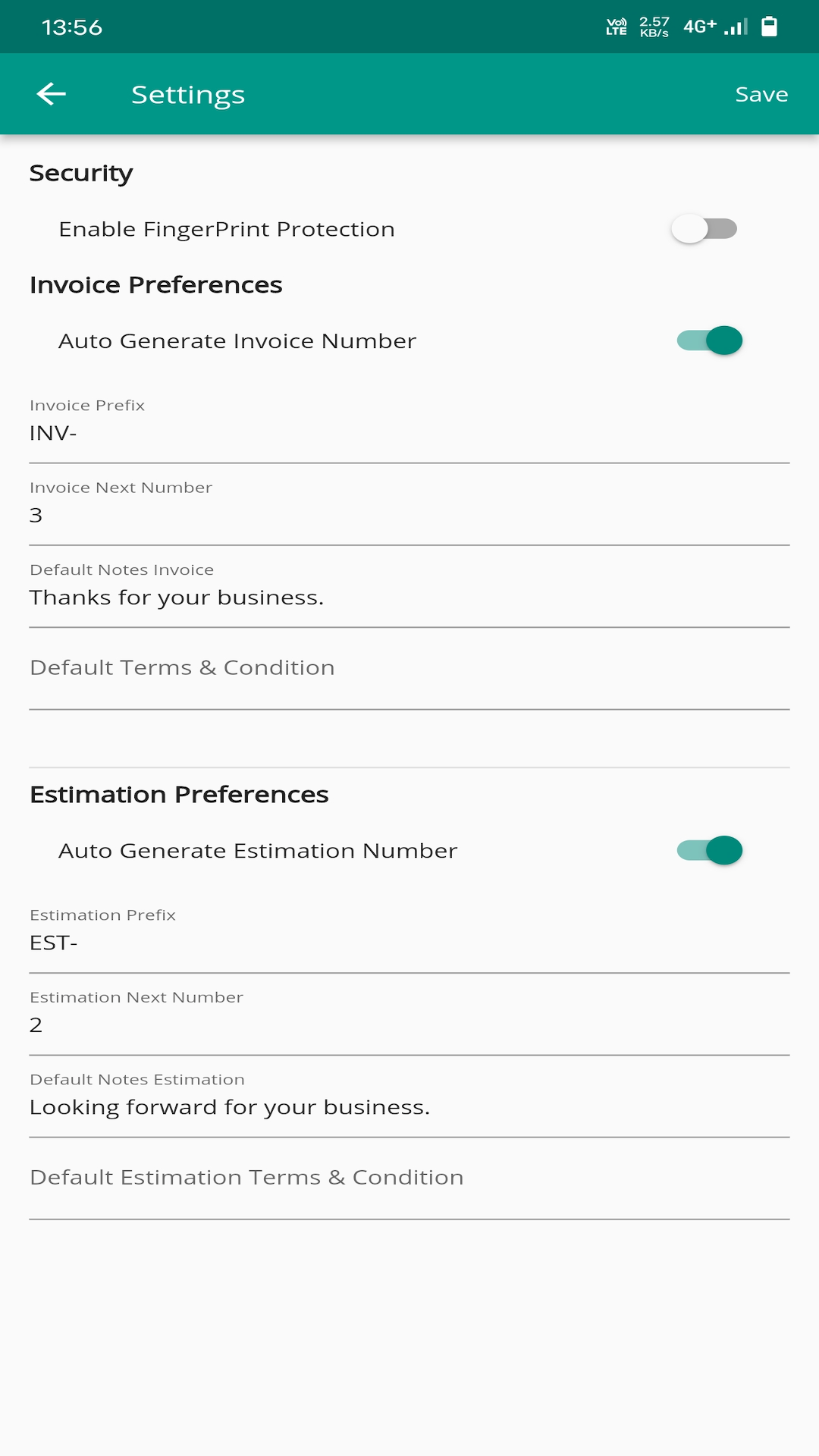Go back using the arrow icon

[x=52, y=94]
